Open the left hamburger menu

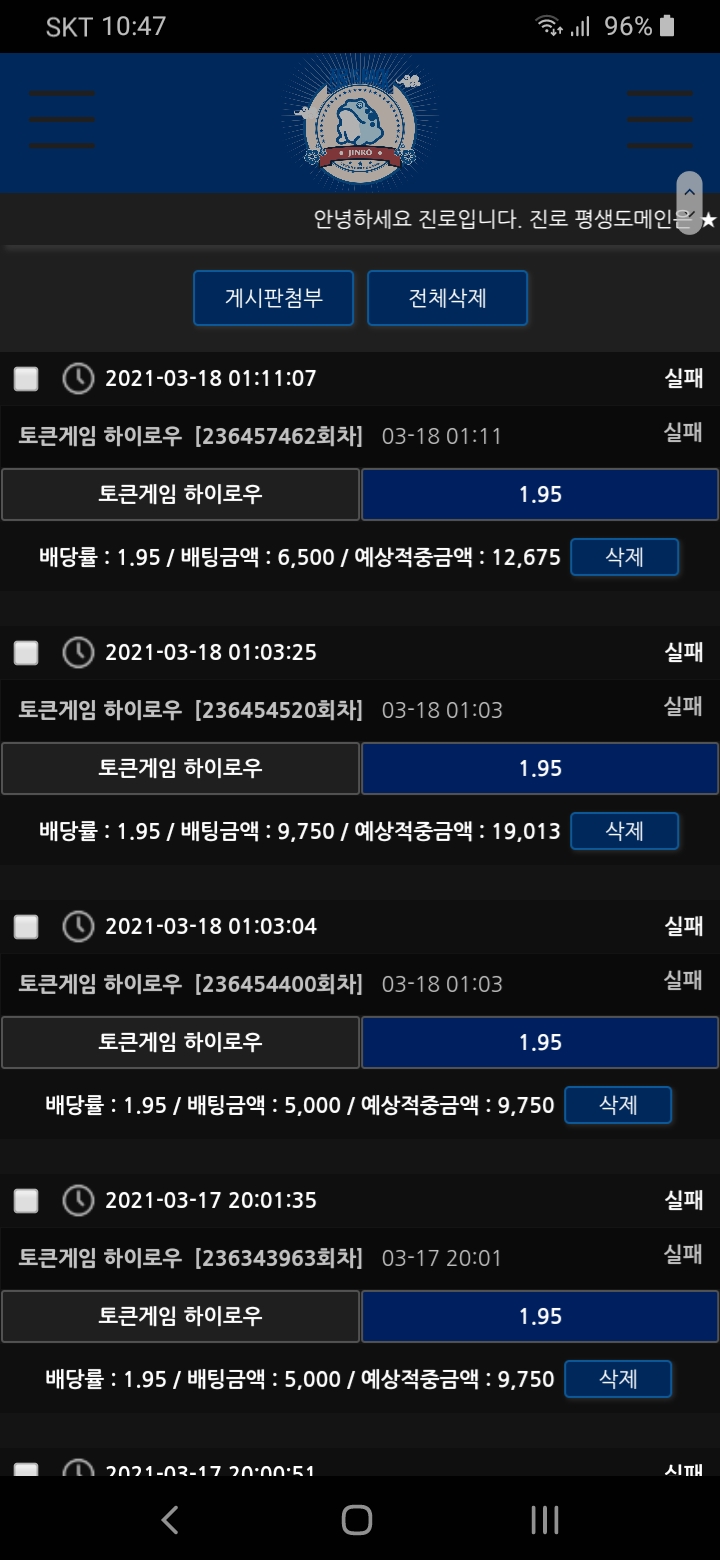click(x=62, y=120)
